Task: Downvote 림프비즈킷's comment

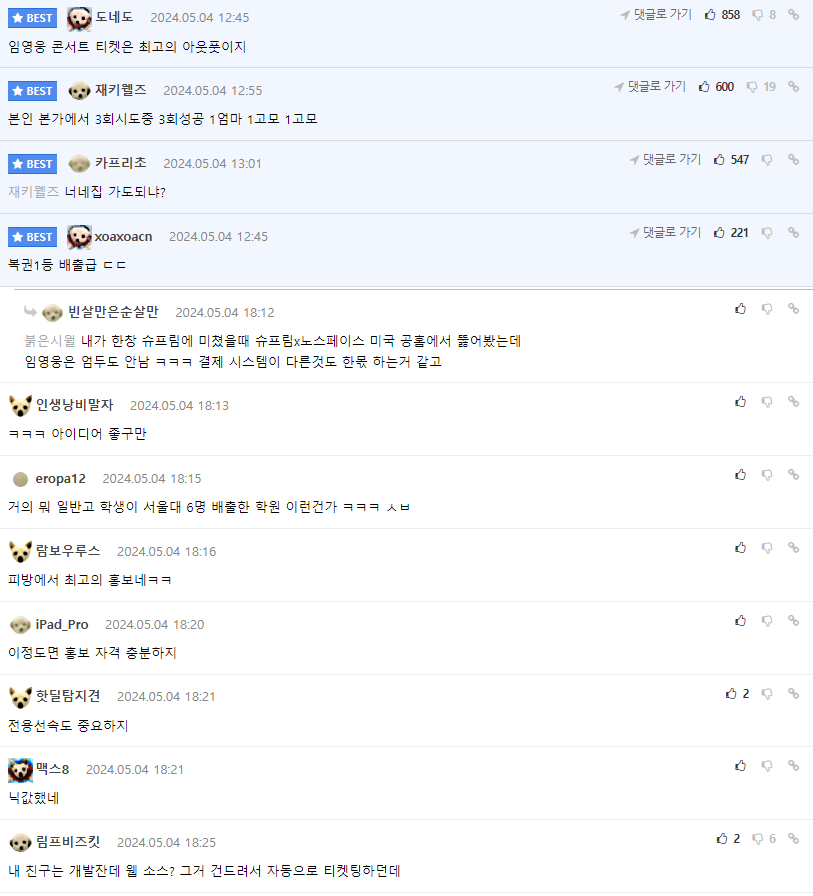Action: point(758,839)
